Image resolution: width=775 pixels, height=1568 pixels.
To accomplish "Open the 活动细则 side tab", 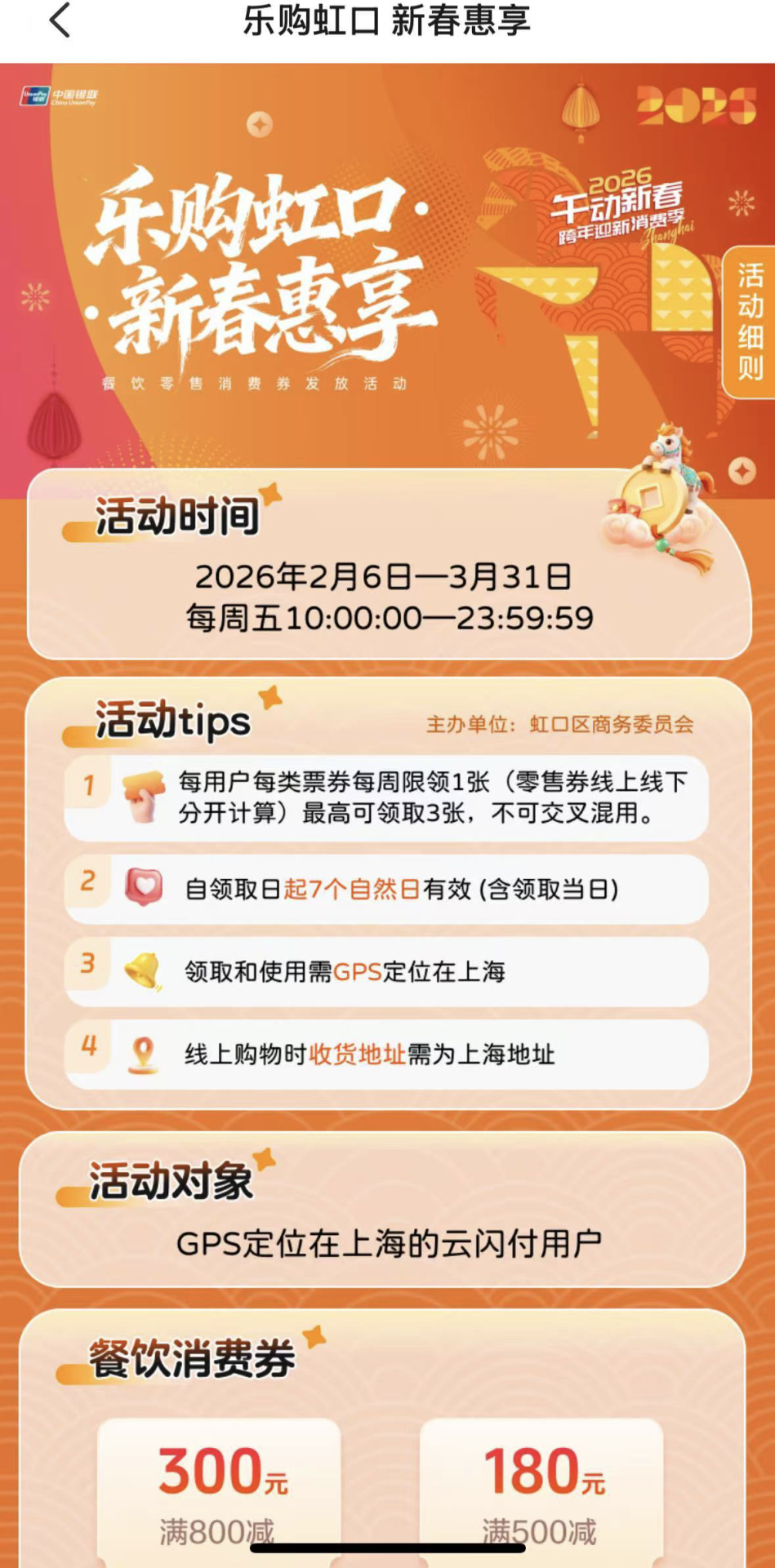I will 750,322.
